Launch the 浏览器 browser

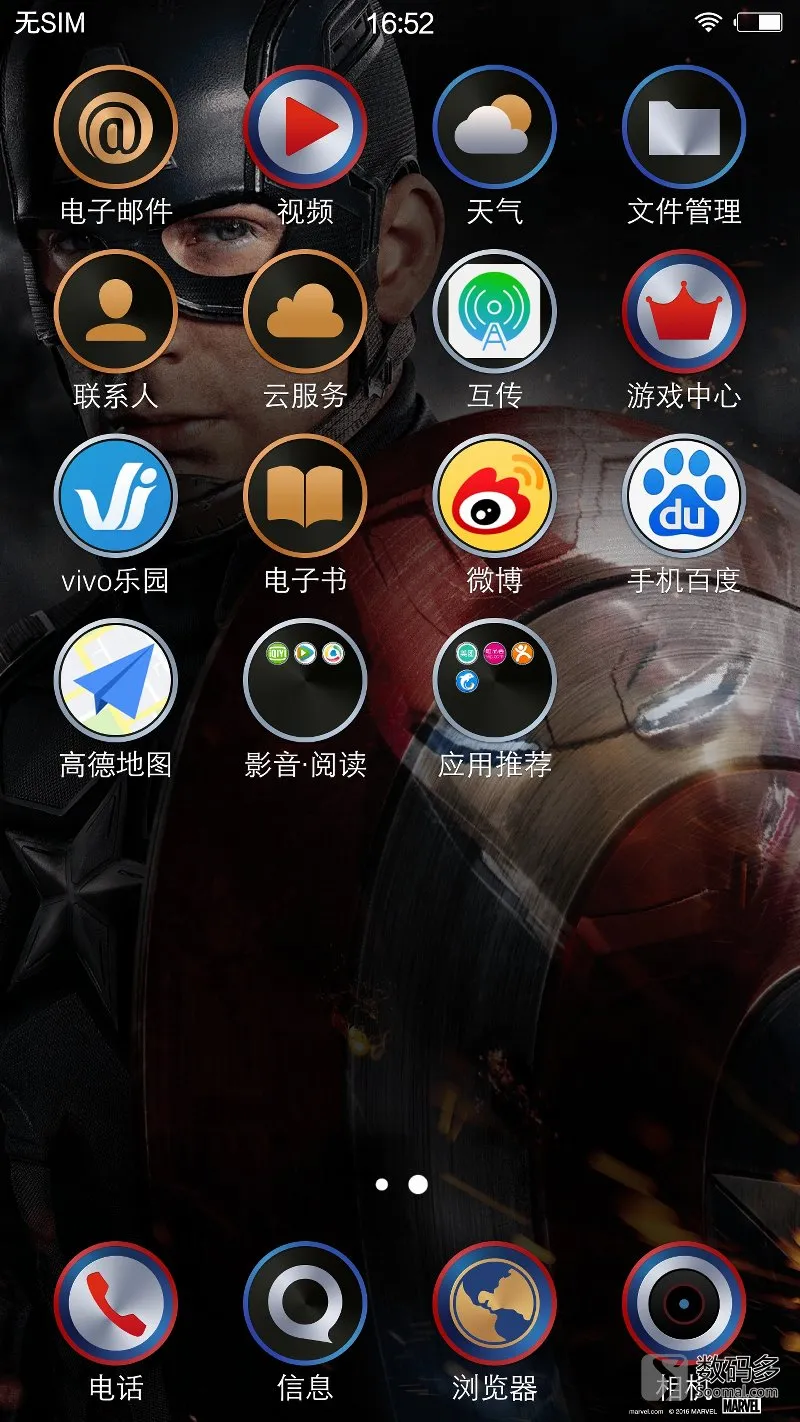[x=494, y=1304]
